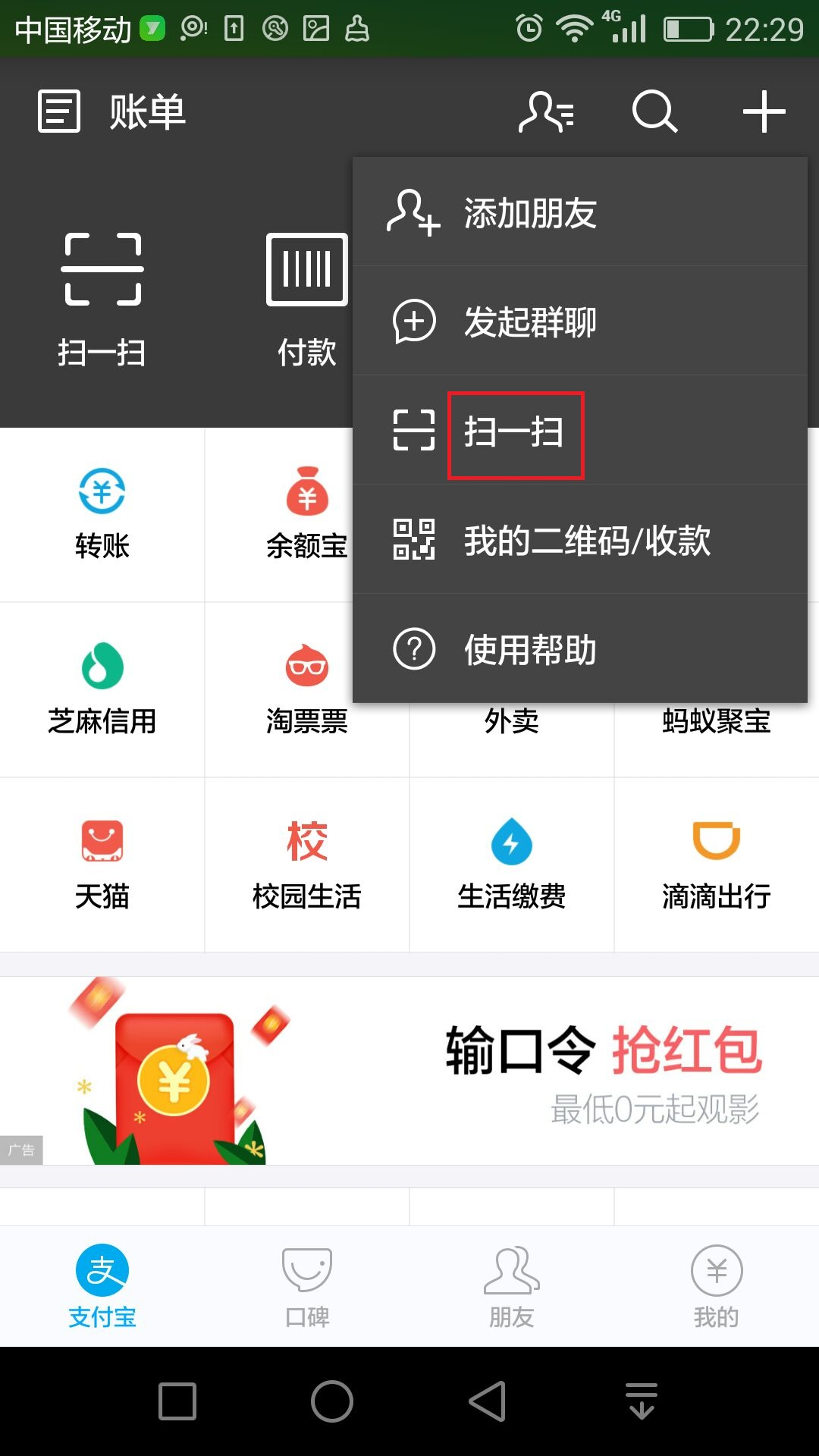
Task: Choose 发起群聊 in the popup menu
Action: [529, 322]
